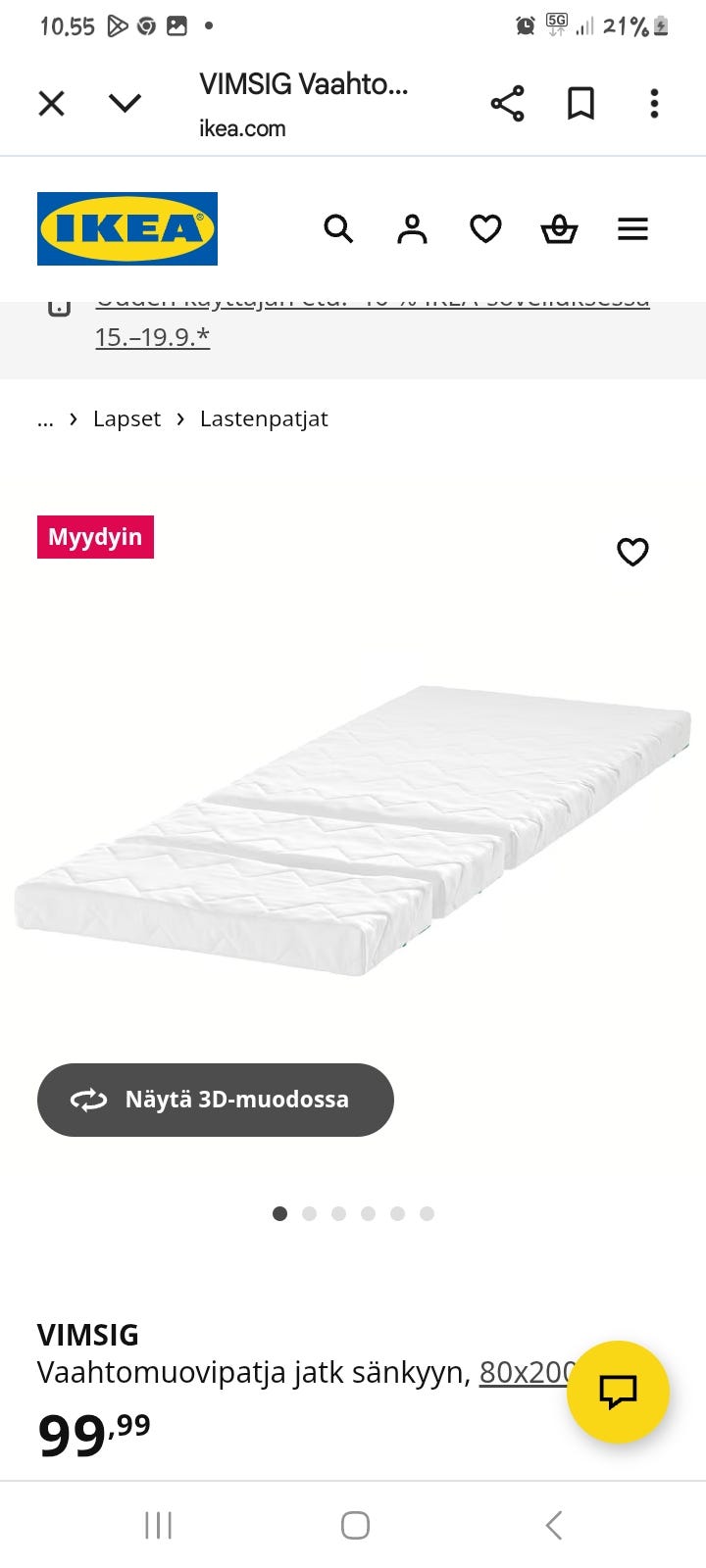Navigate to the Lastenpatjat breadcrumb
Screen dimensions: 706x1568
coord(264,418)
